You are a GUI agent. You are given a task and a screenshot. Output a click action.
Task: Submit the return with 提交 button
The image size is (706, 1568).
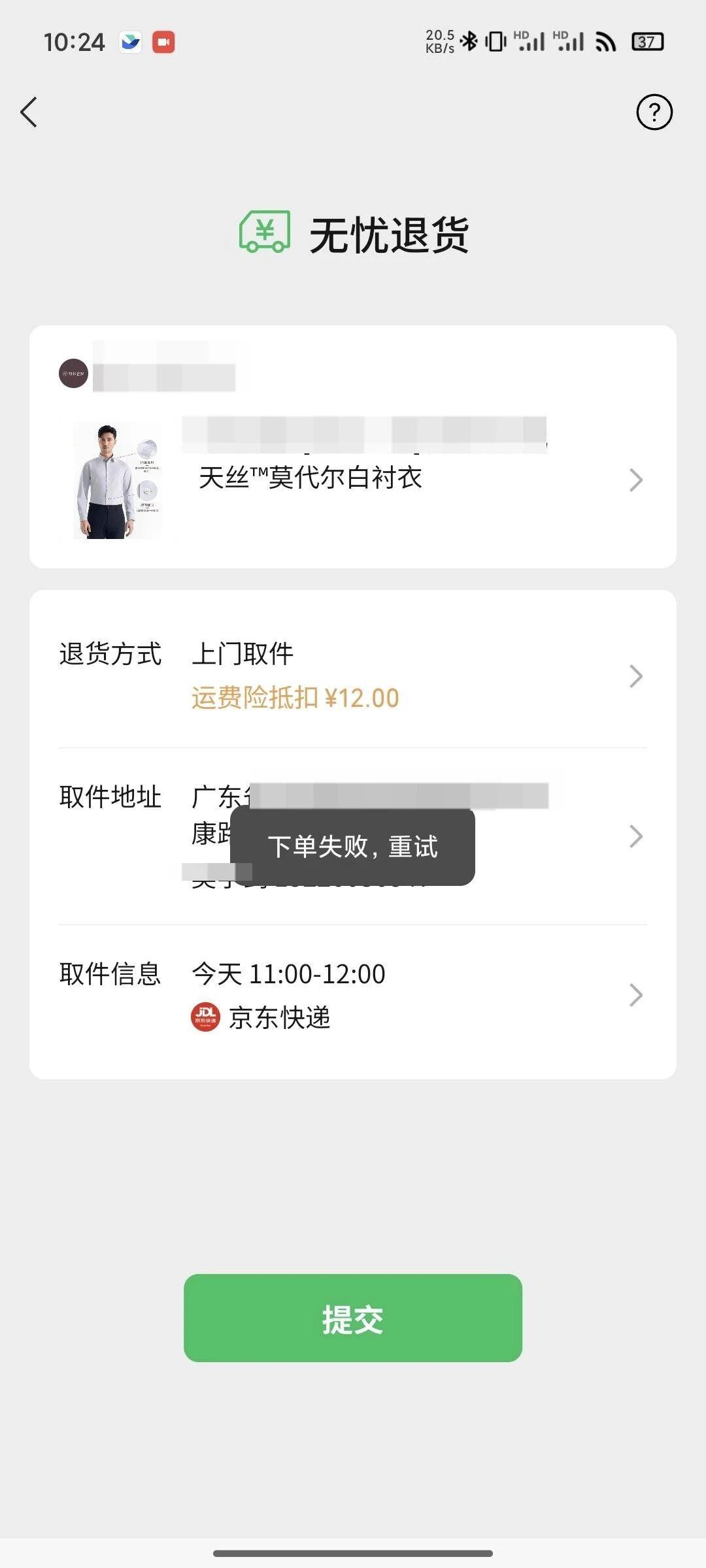353,1318
